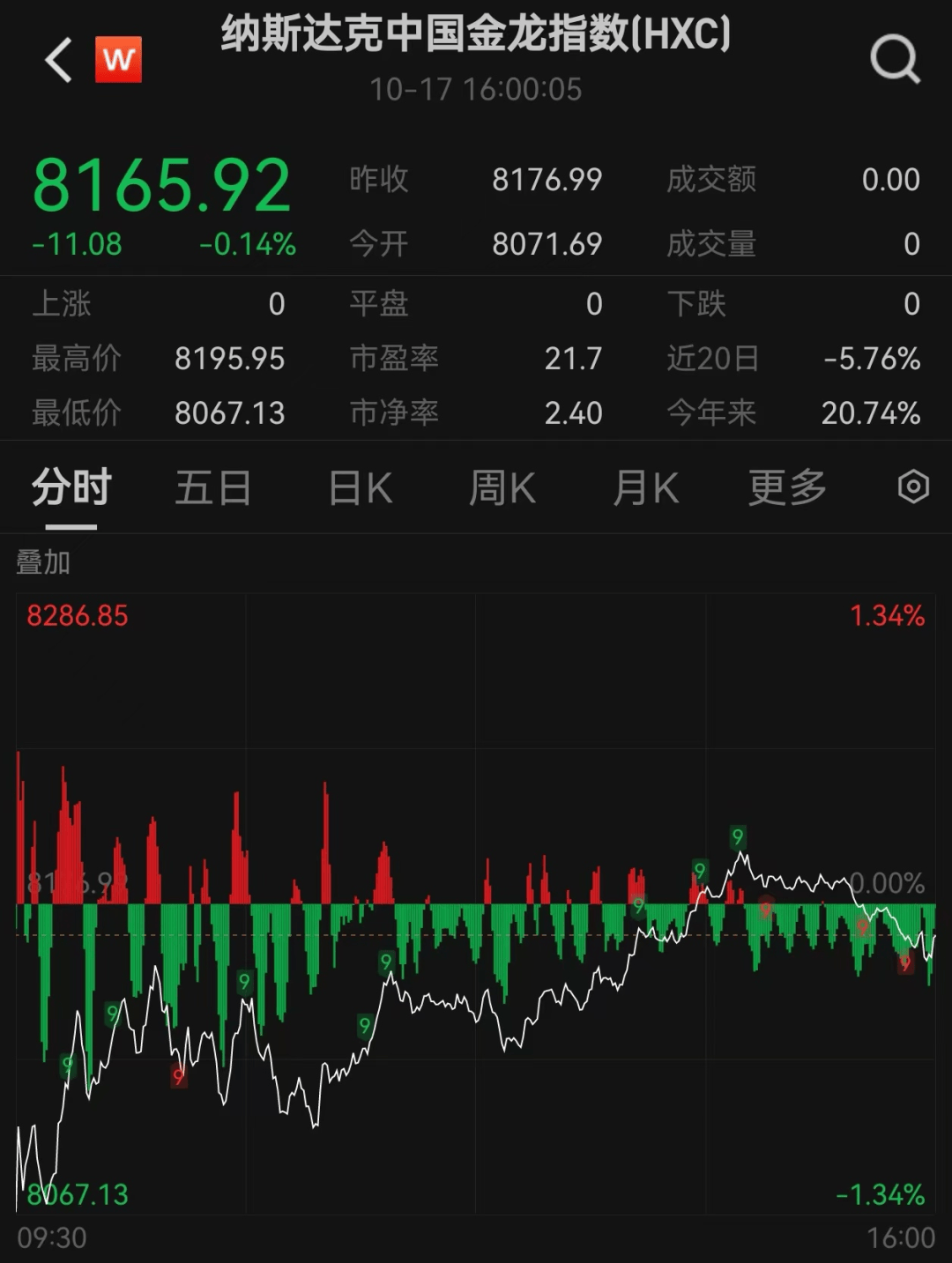
Task: Open the 周K weekly chart
Action: tap(502, 487)
